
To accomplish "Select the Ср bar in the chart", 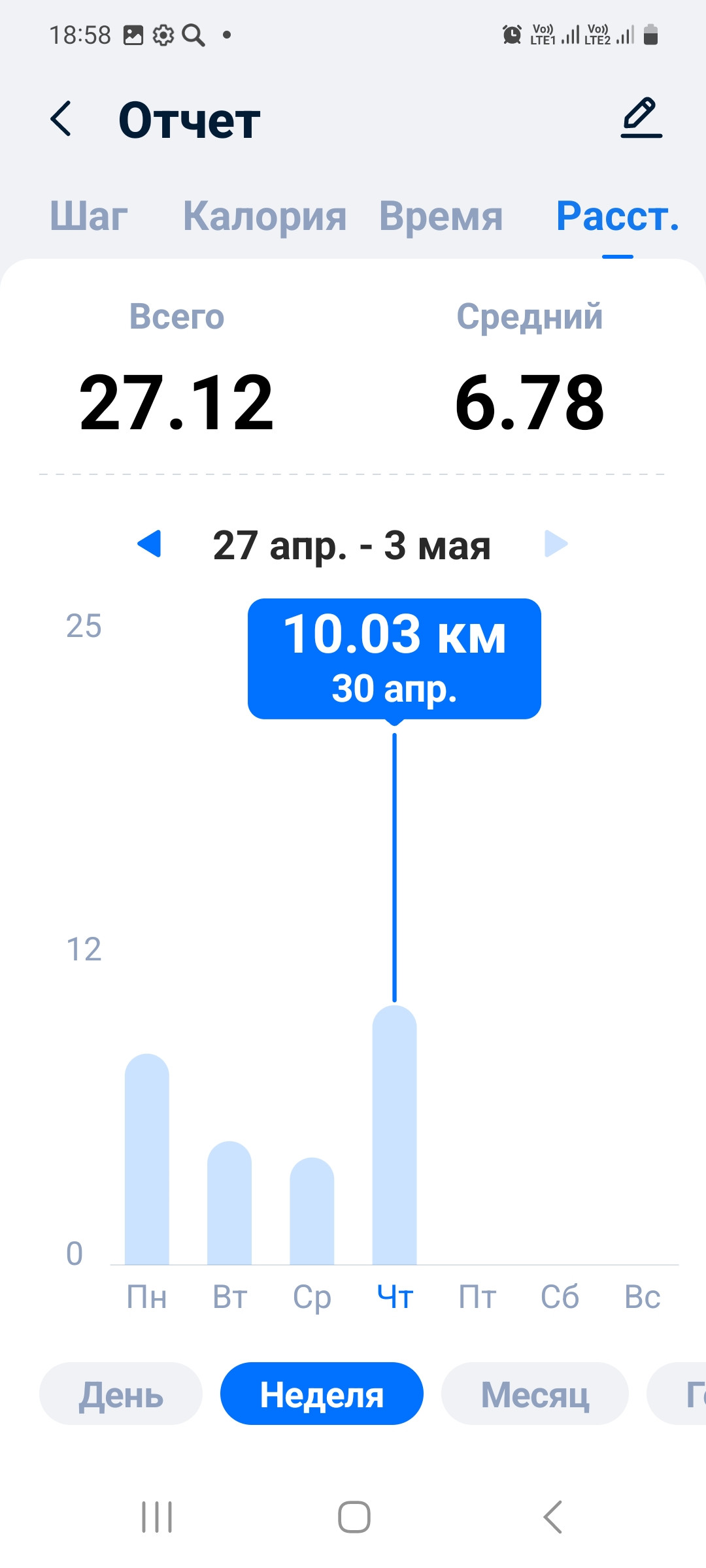I will coord(312,1211).
